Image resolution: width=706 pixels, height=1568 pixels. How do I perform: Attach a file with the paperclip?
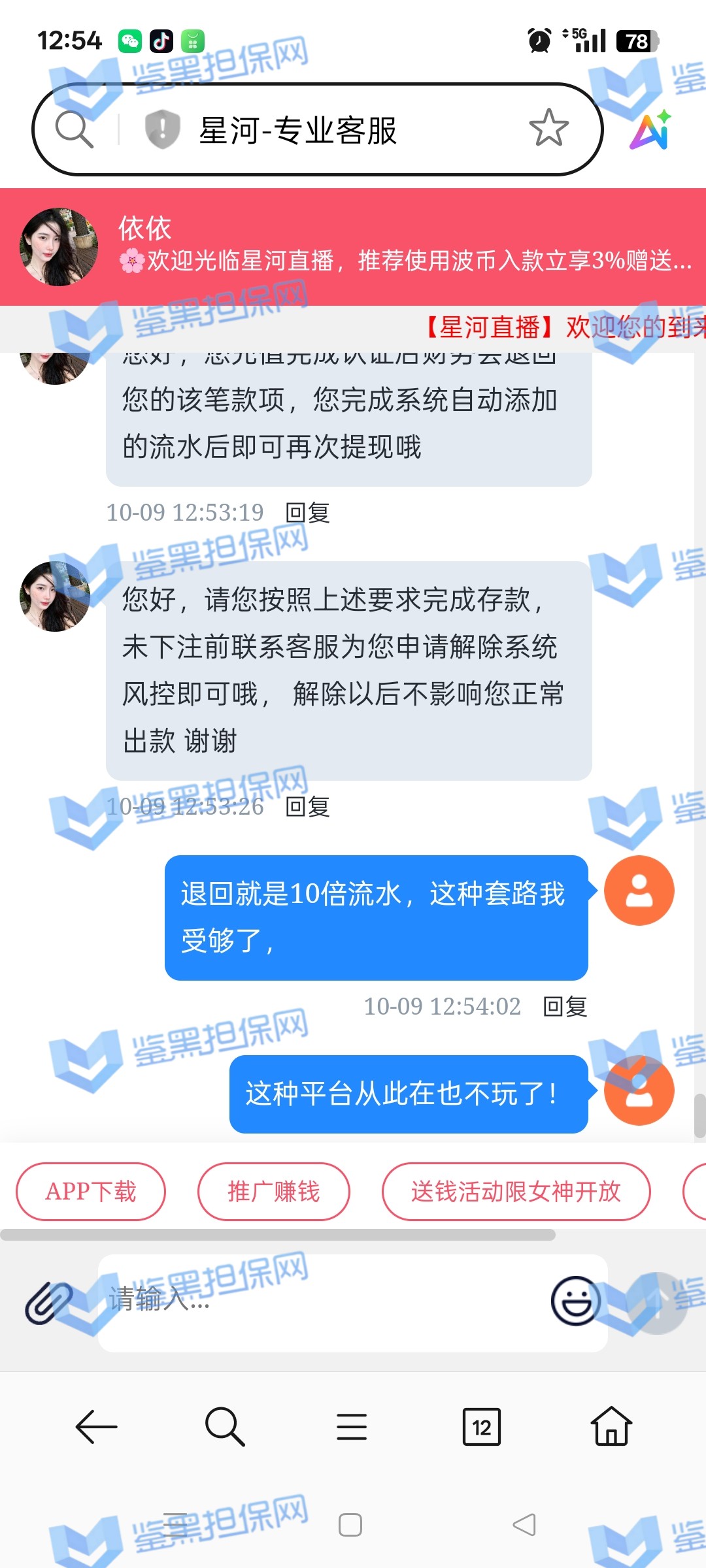(x=49, y=1303)
